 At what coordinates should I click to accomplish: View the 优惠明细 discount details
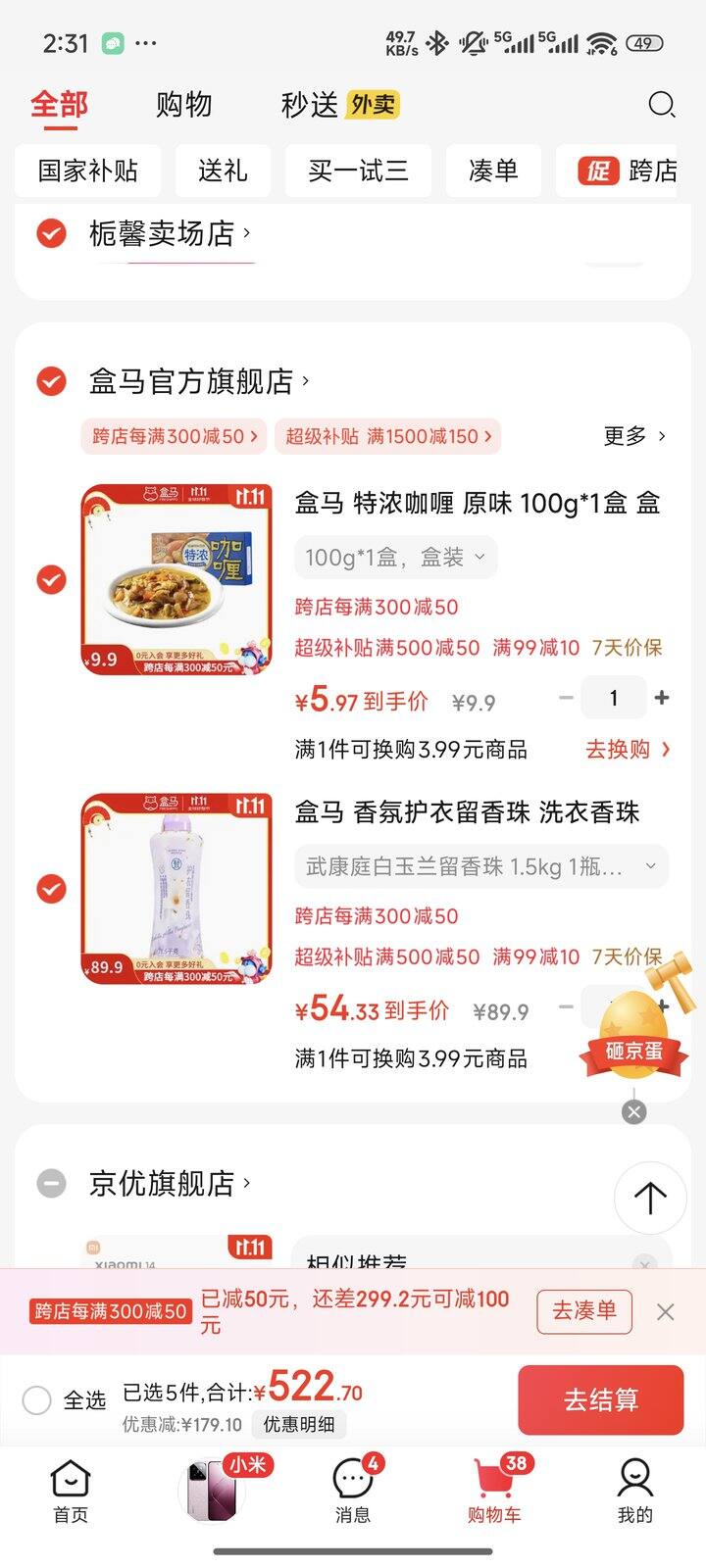(299, 1424)
